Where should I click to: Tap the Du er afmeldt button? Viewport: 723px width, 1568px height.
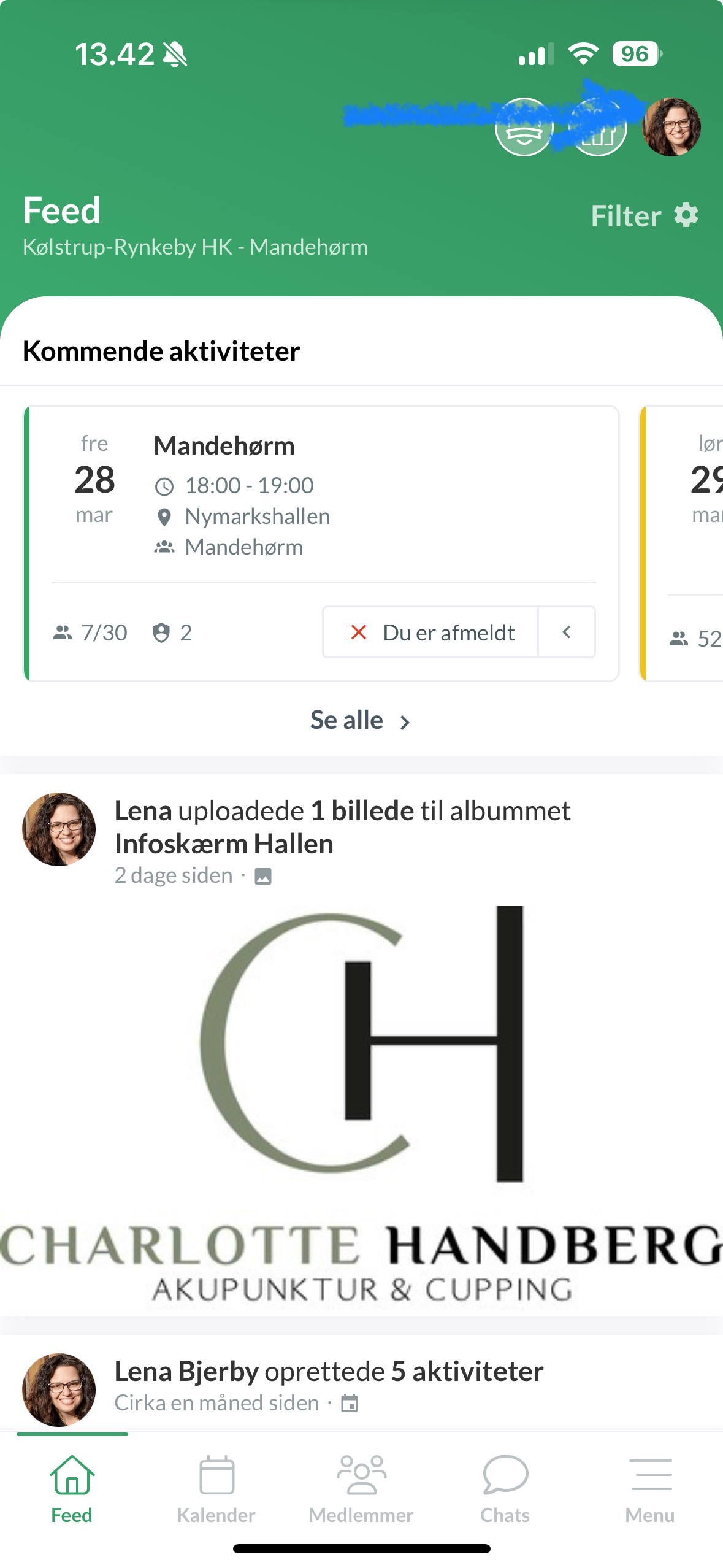tap(430, 632)
